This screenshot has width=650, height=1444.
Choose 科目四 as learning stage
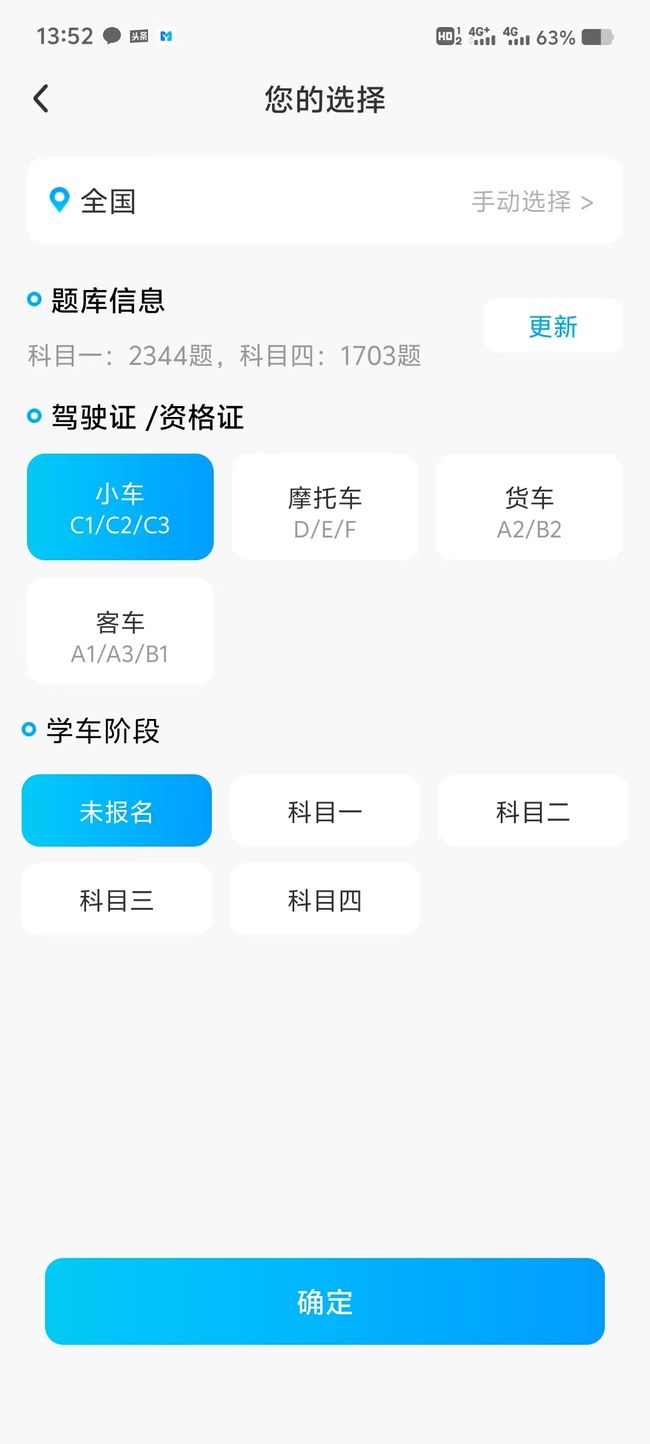click(x=325, y=899)
